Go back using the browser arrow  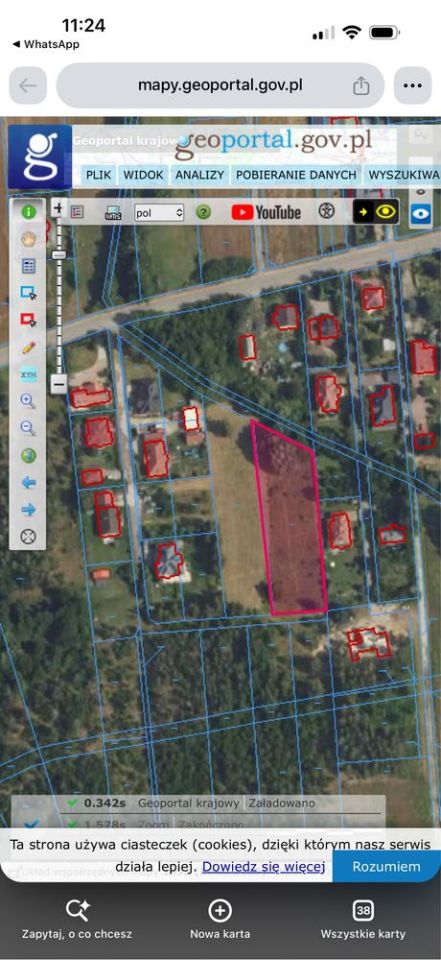pyautogui.click(x=28, y=86)
